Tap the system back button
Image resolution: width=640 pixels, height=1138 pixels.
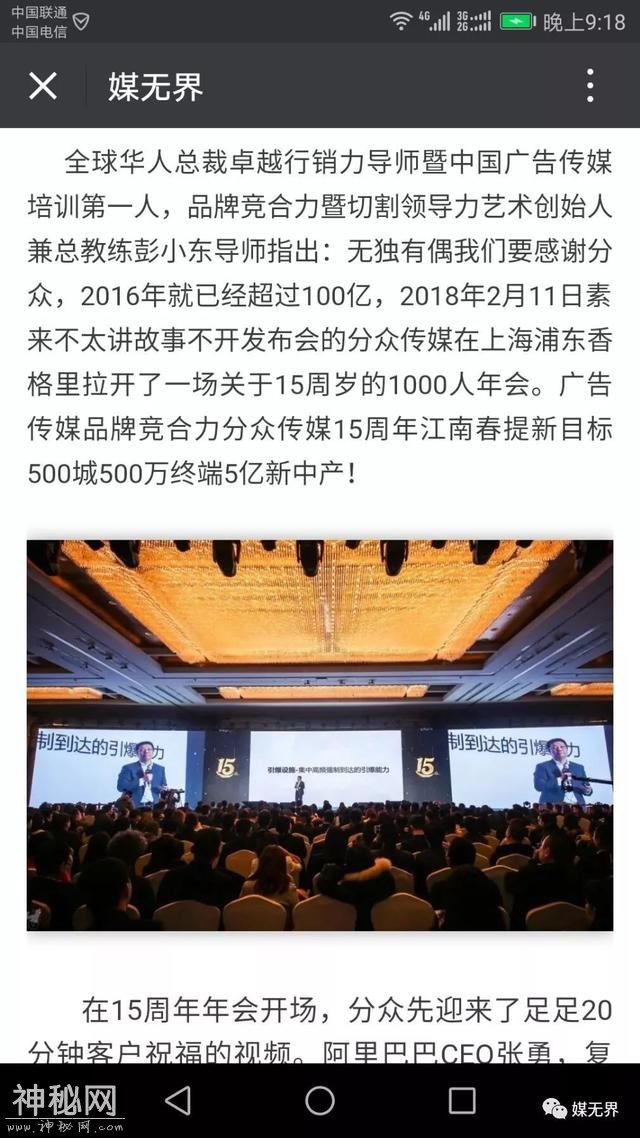(178, 1100)
